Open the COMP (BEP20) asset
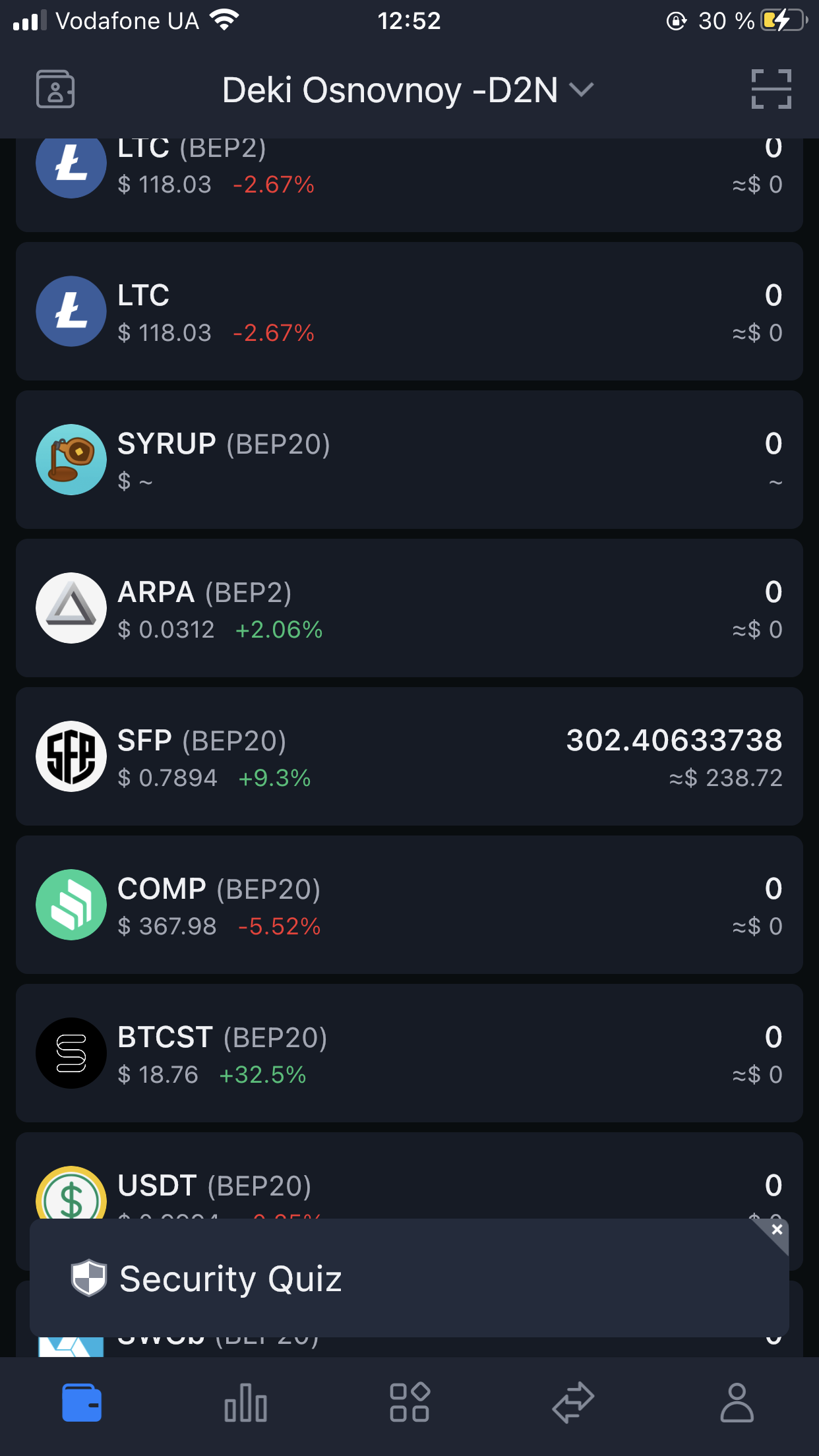This screenshot has width=819, height=1456. click(x=409, y=905)
